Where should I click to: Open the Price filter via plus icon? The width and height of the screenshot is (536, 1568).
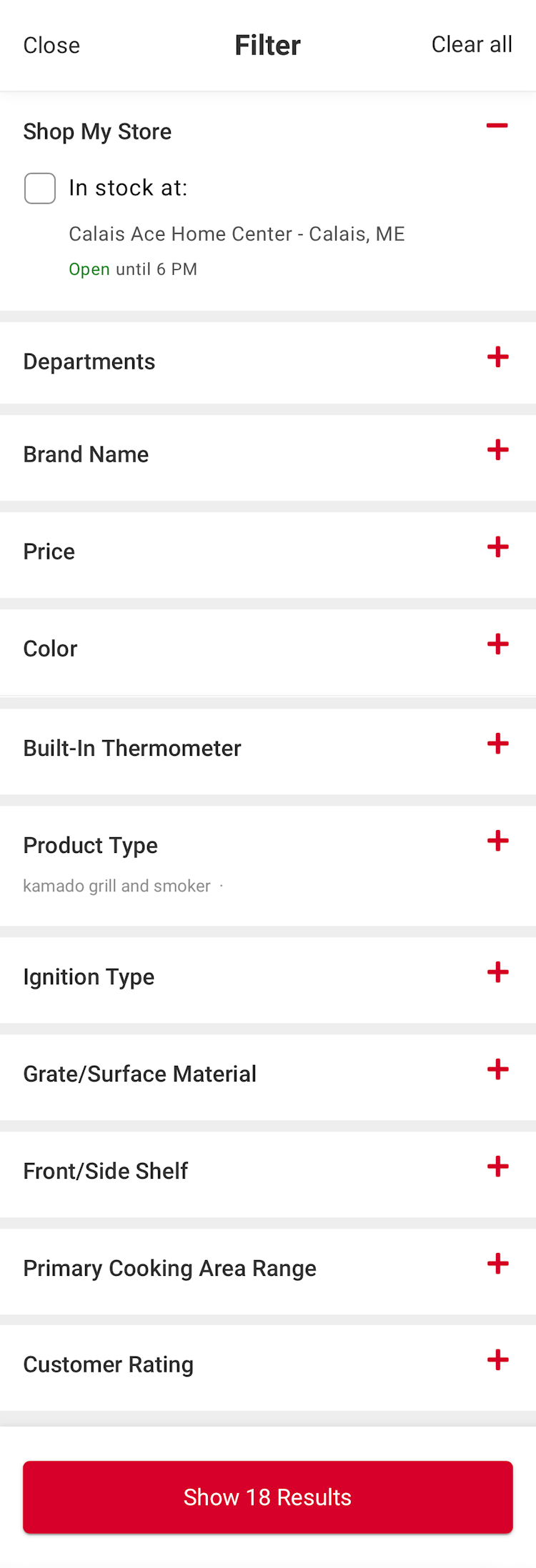tap(497, 548)
